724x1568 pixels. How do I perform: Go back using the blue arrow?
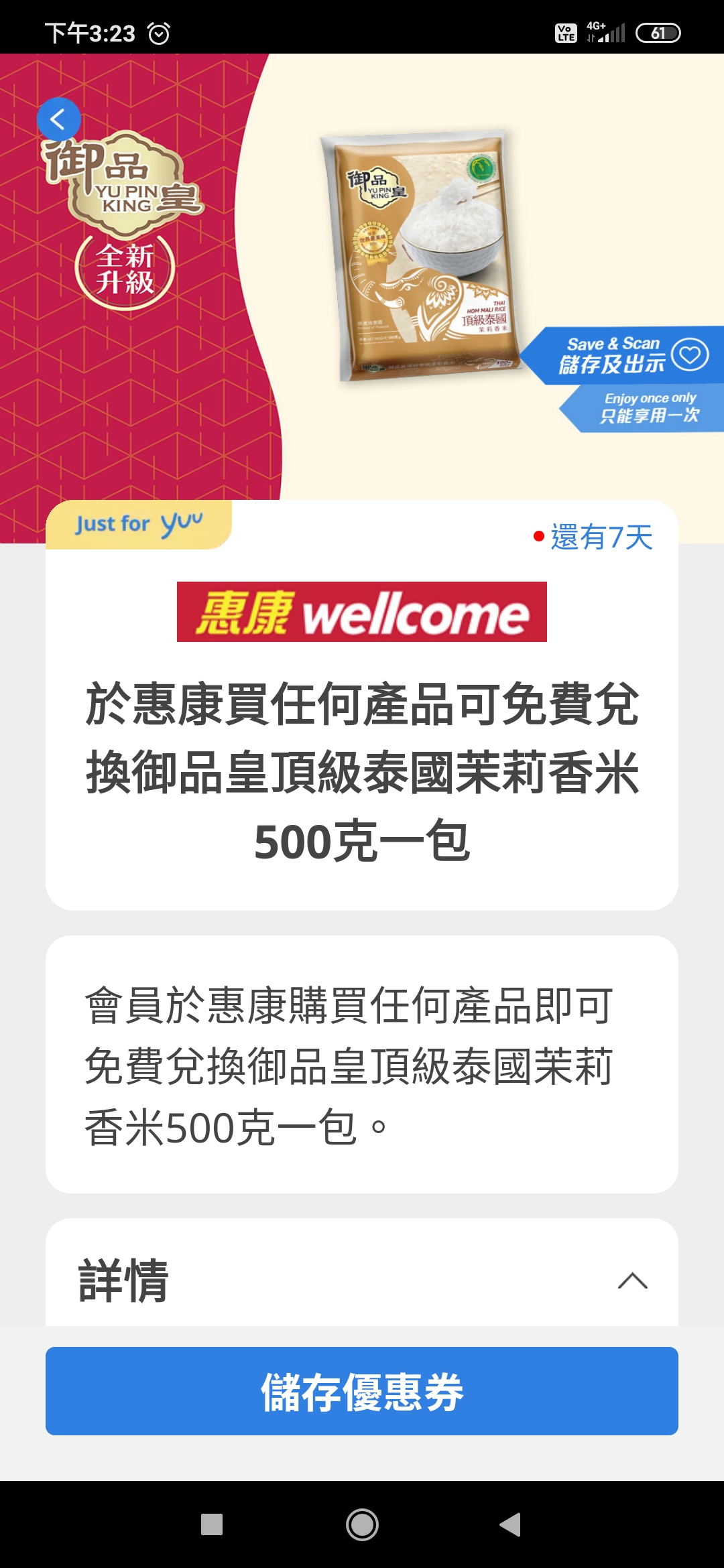(x=59, y=120)
